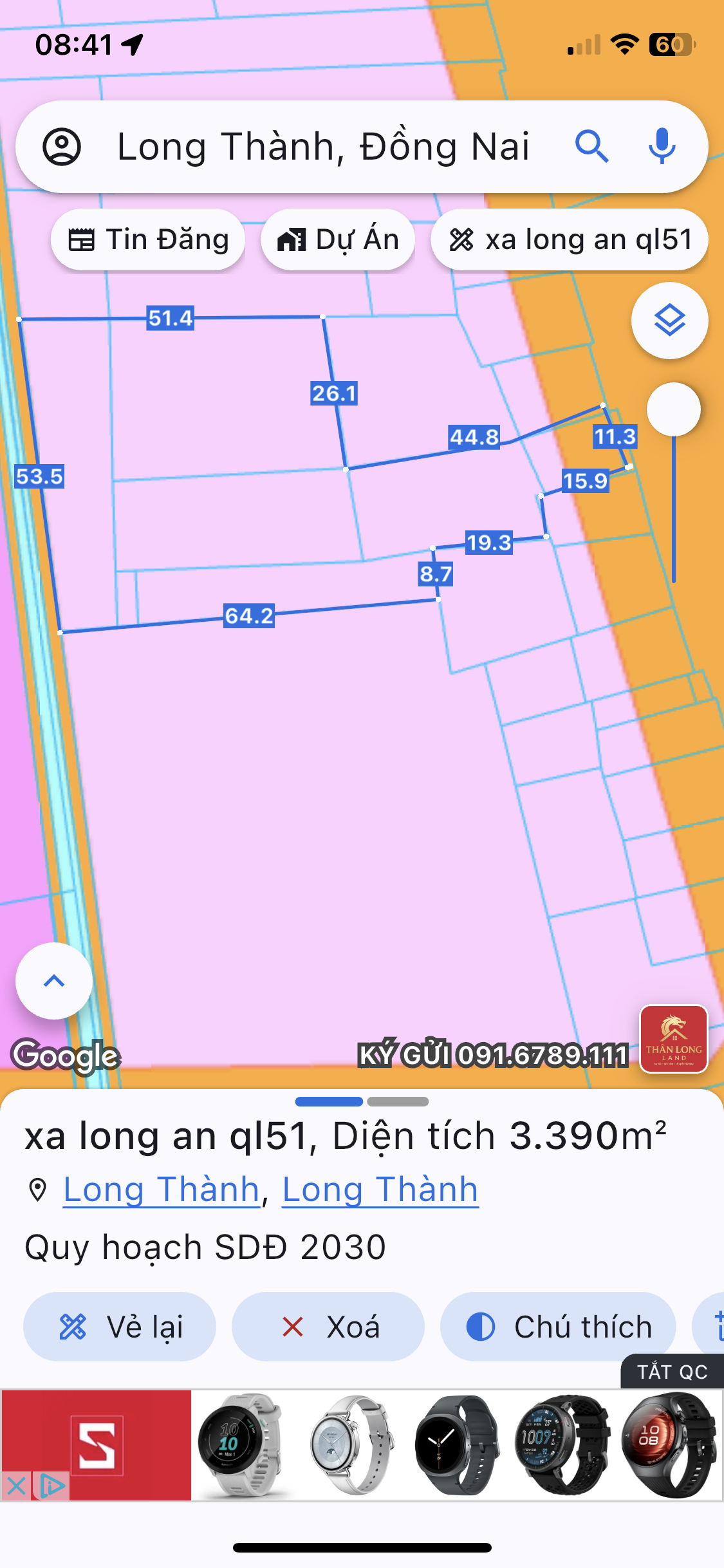This screenshot has width=724, height=1568.
Task: Open the smartwatch ad banner
Action: [x=362, y=1445]
